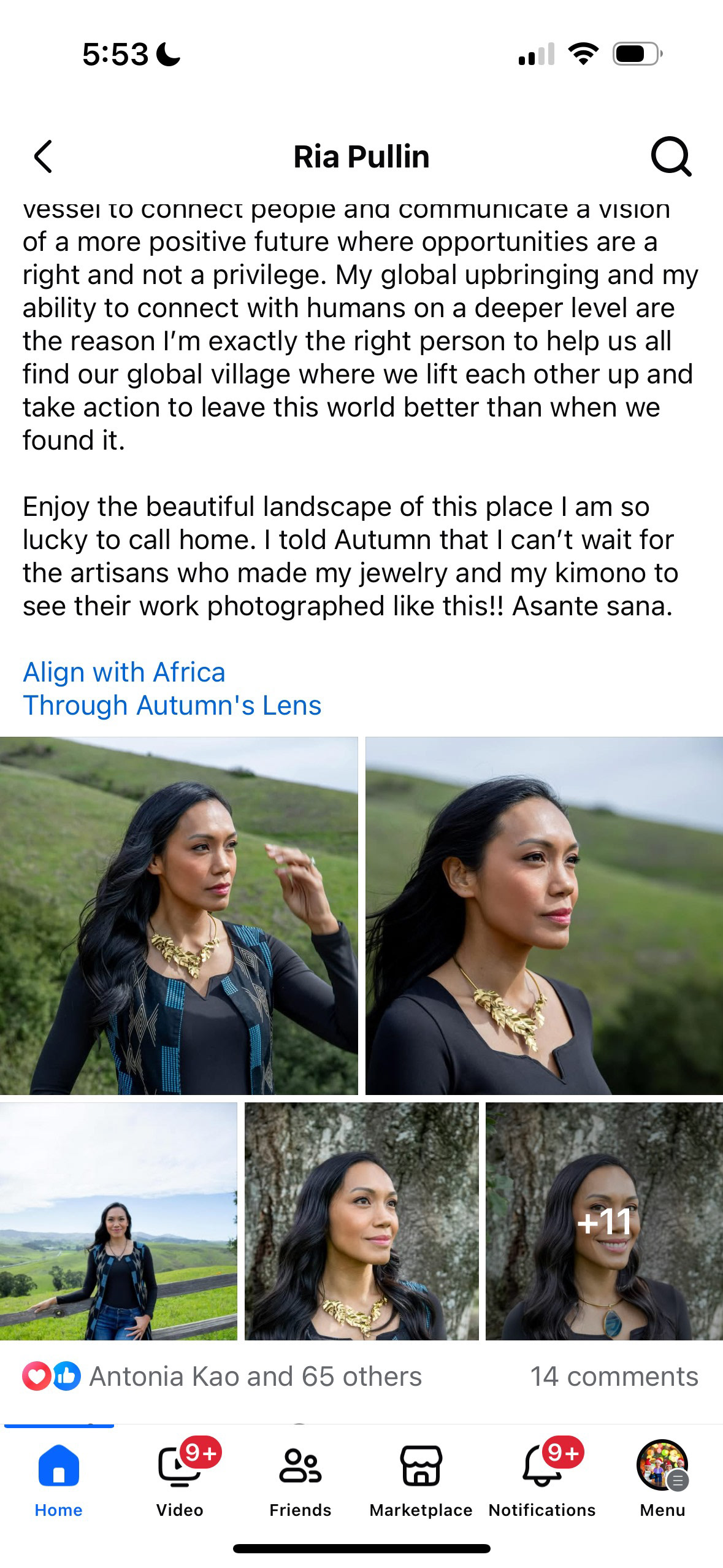Open the Friends tab
723x1568 pixels.
pos(300,1480)
